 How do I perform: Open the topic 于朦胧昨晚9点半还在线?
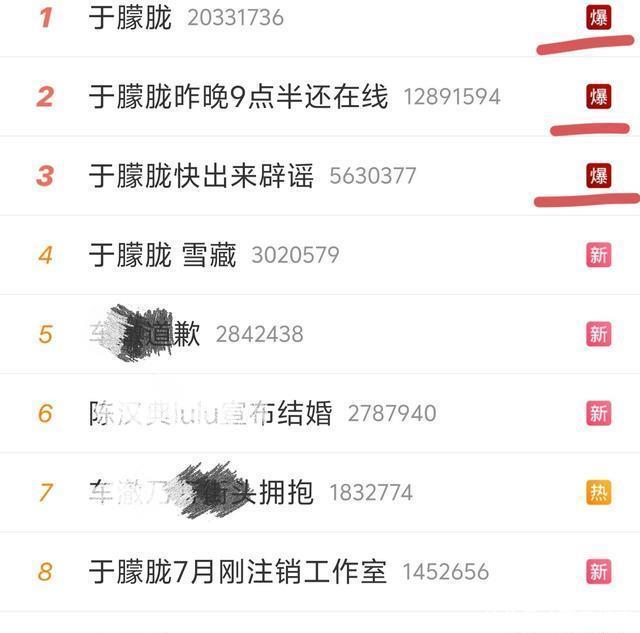tap(238, 96)
